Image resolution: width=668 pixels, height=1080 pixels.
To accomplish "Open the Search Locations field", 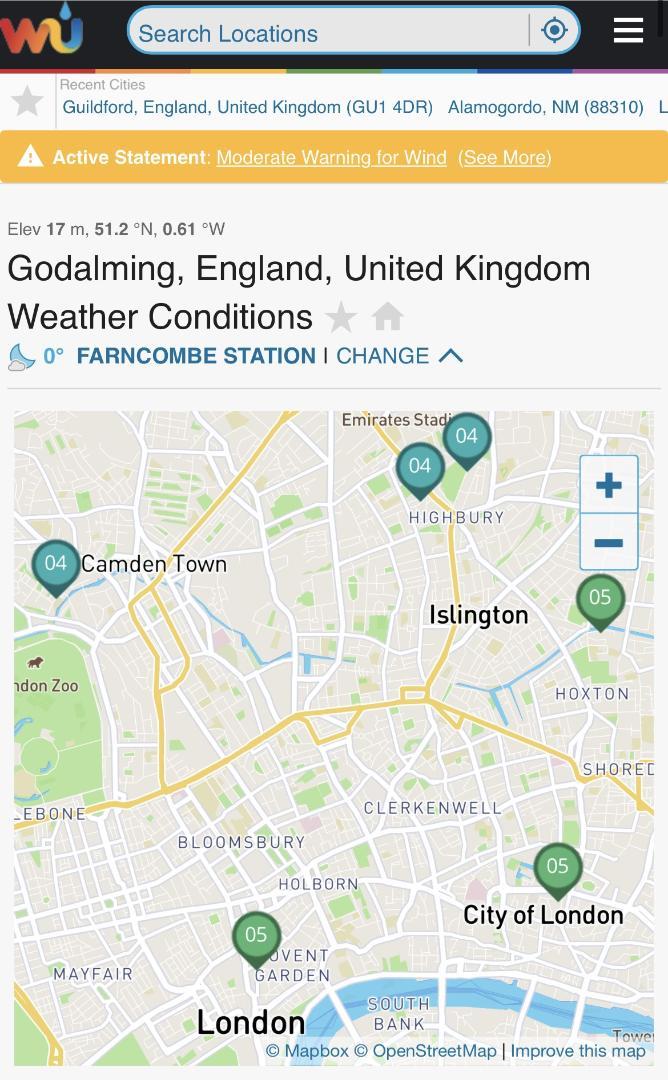I will [330, 32].
